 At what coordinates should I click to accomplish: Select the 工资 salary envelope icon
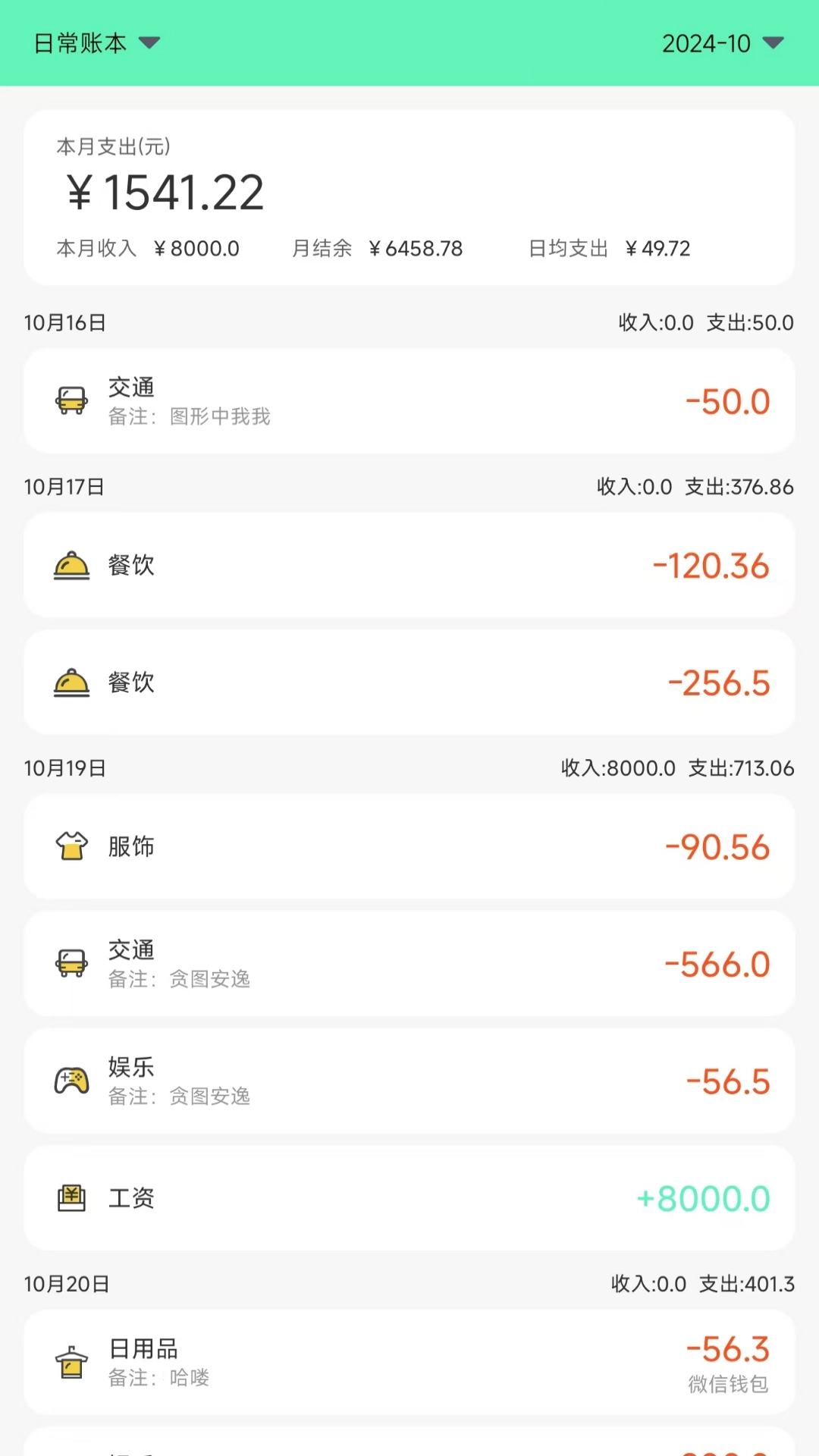[71, 1198]
